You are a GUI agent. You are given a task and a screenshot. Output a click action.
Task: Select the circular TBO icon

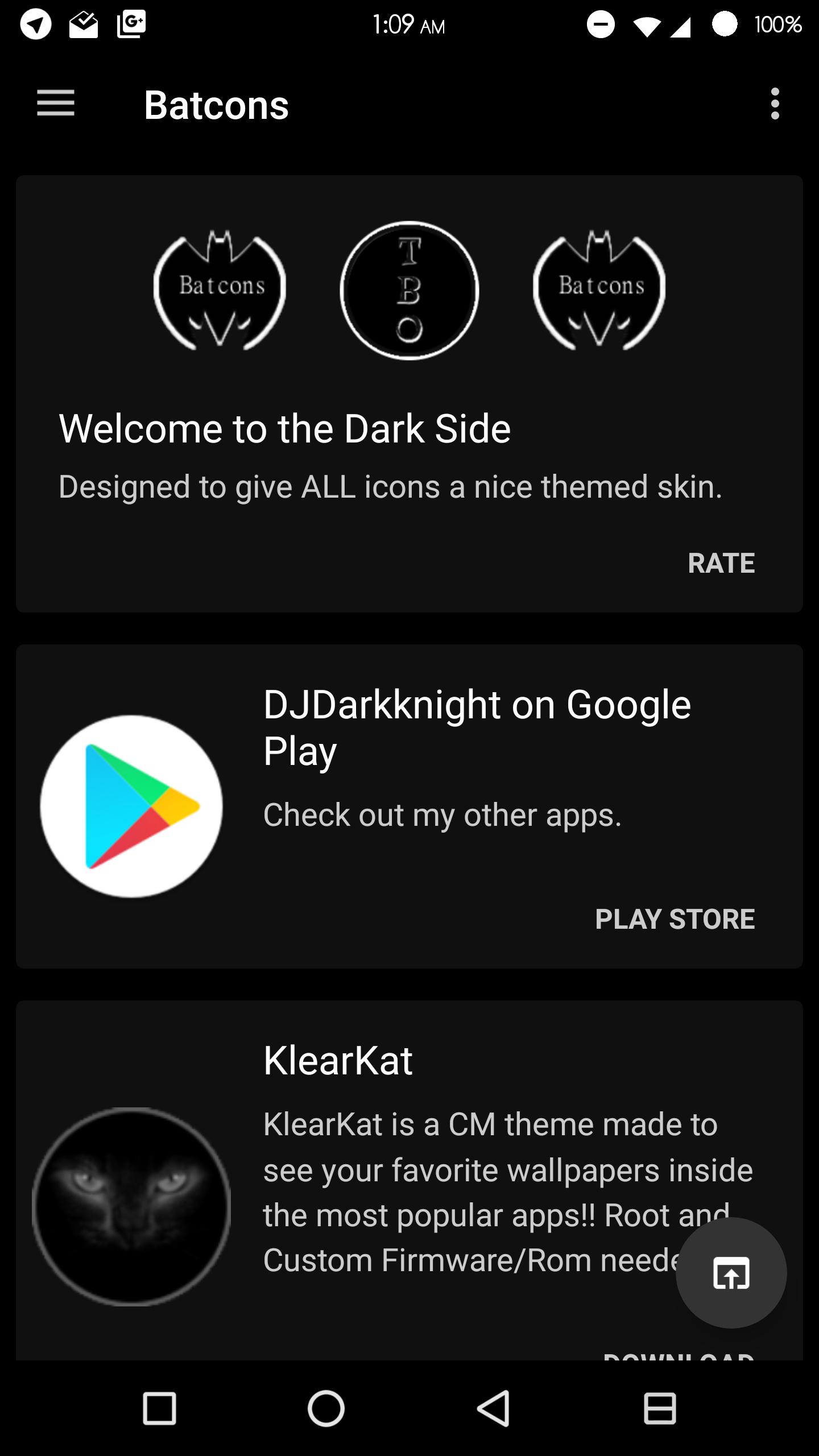(411, 290)
